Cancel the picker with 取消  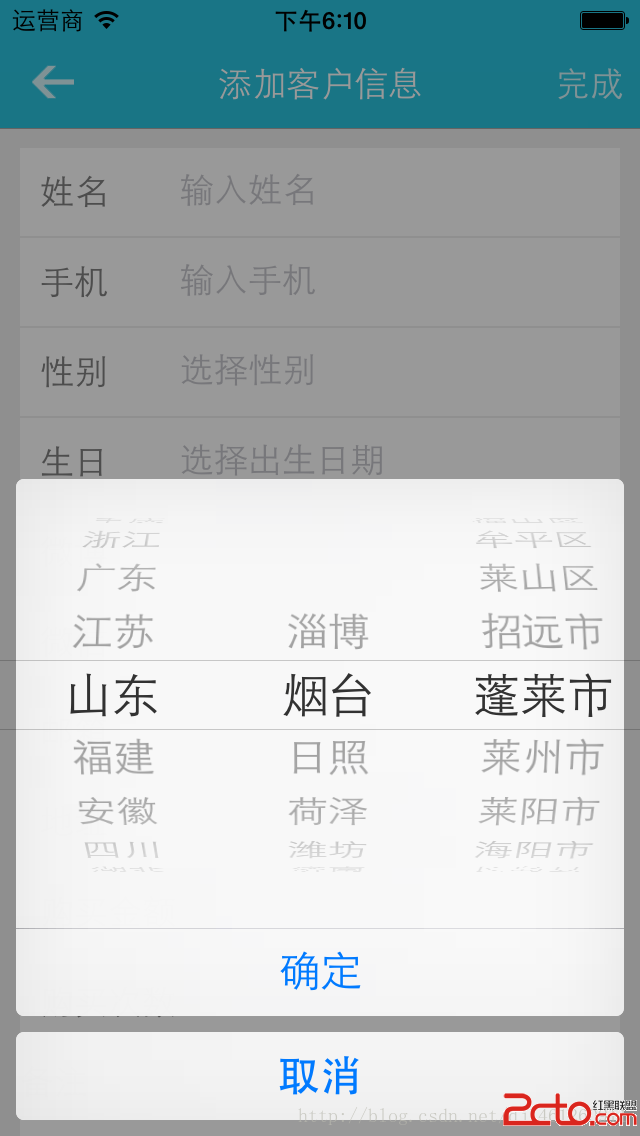[x=320, y=1075]
